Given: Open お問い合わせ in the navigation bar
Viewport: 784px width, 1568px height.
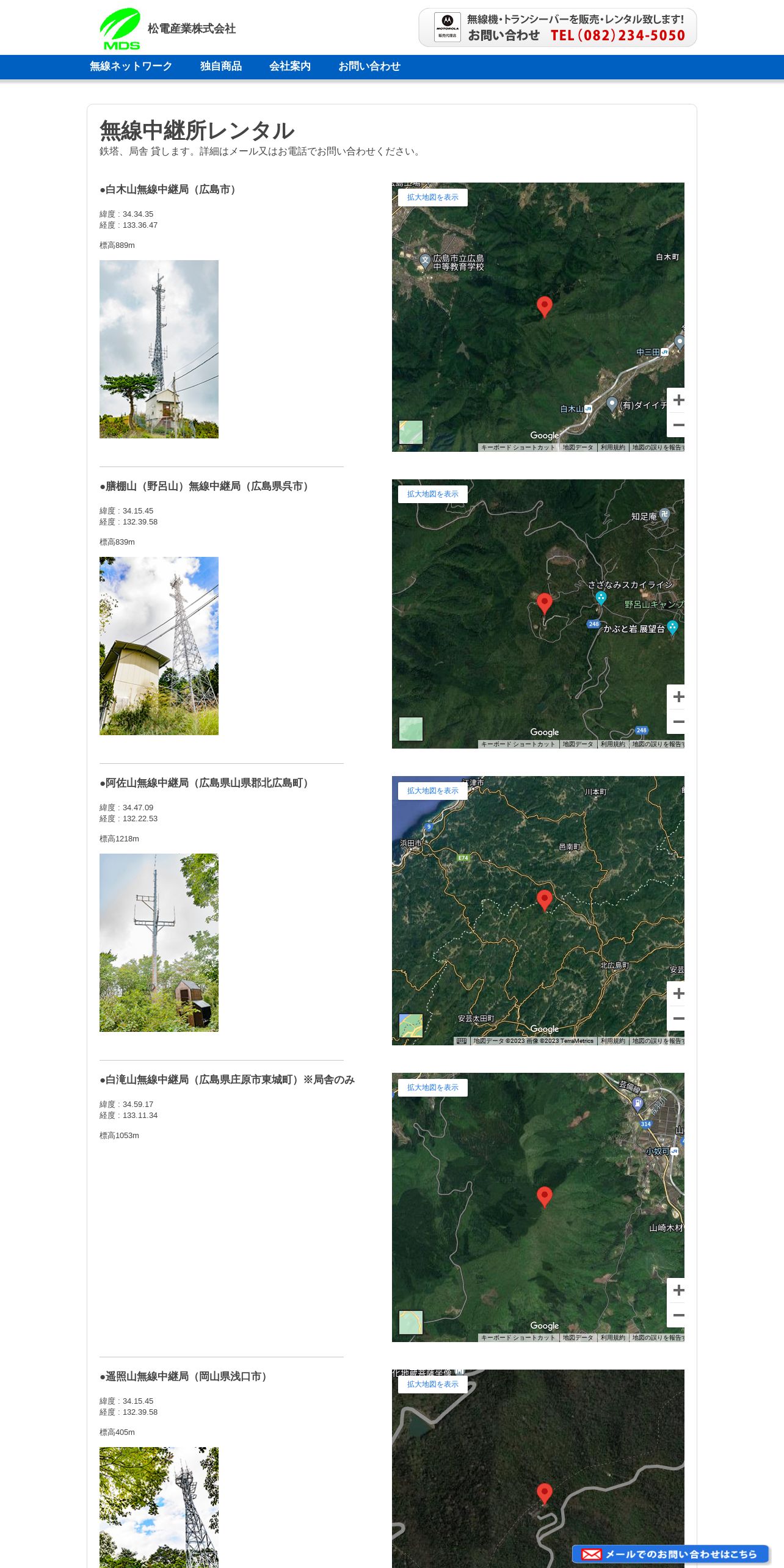Looking at the screenshot, I should click(369, 66).
